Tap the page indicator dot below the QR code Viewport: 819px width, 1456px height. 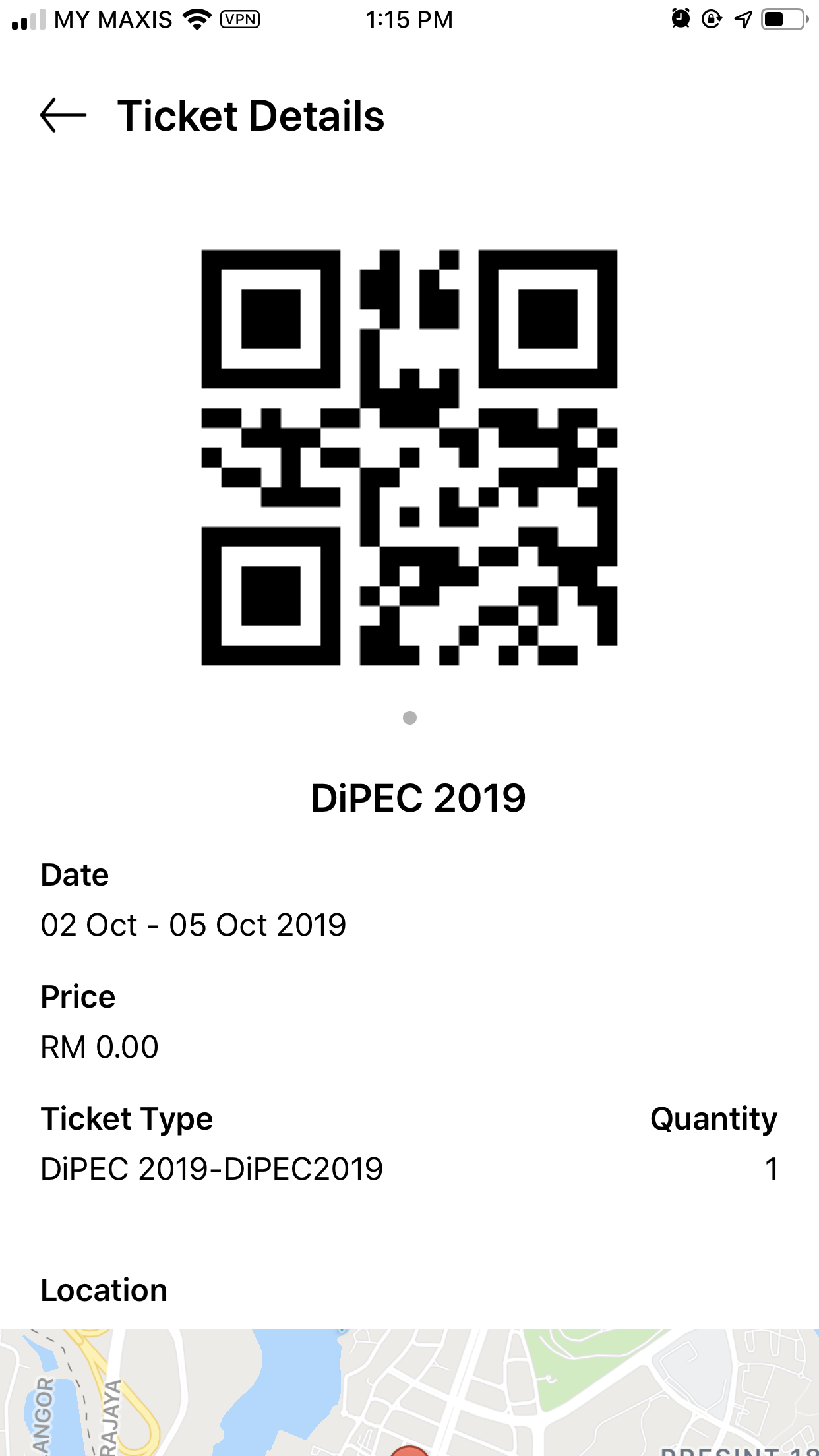click(x=409, y=717)
